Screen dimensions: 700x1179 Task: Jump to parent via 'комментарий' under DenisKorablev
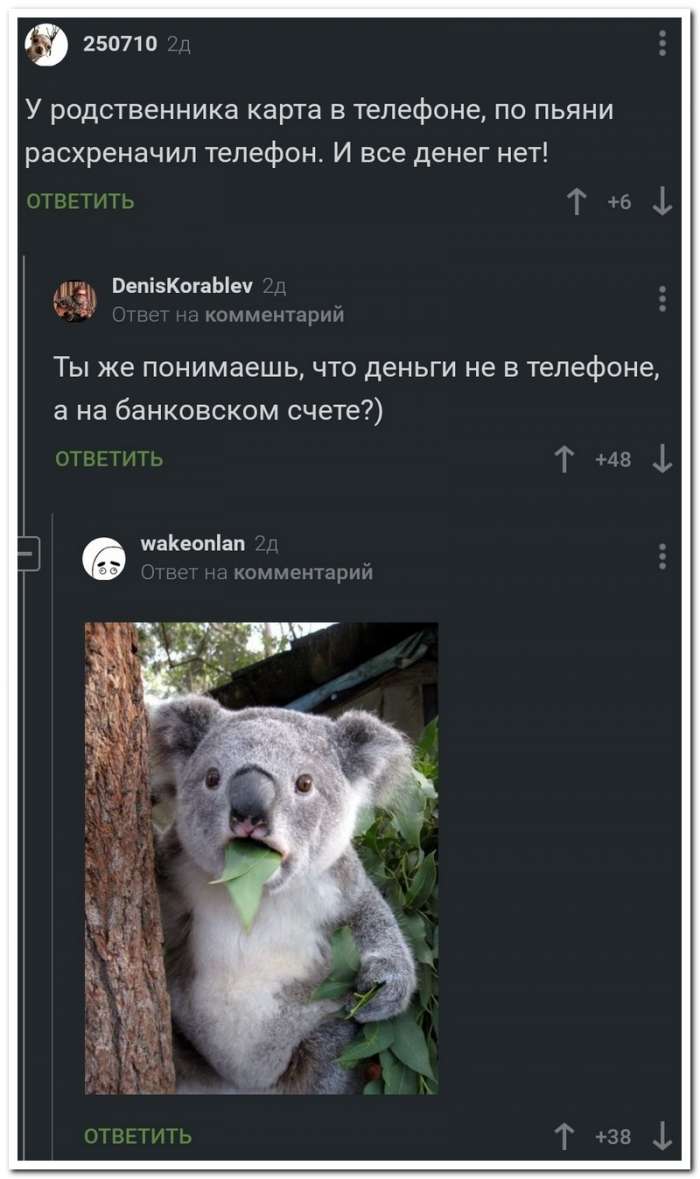(274, 314)
